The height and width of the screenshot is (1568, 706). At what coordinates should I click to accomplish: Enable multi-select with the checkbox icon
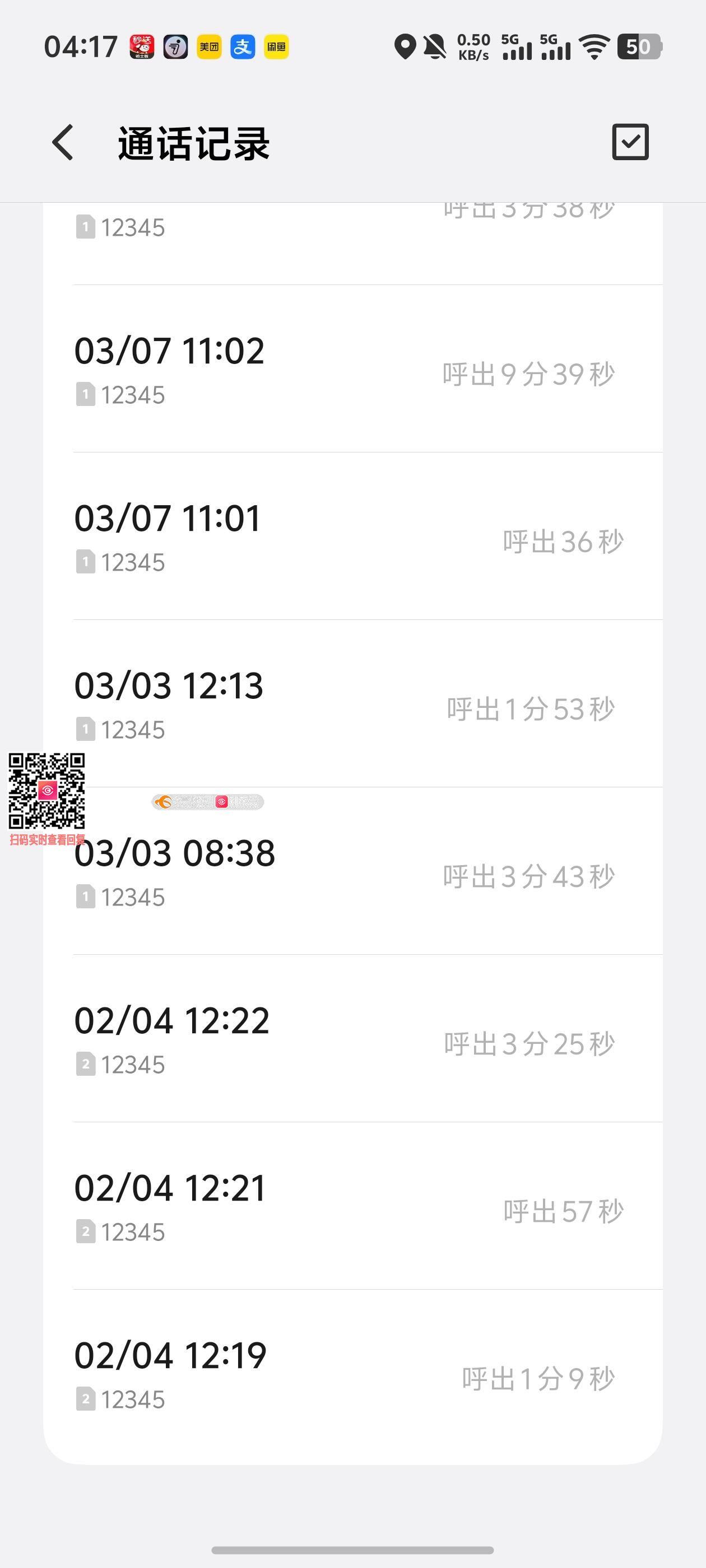click(630, 142)
